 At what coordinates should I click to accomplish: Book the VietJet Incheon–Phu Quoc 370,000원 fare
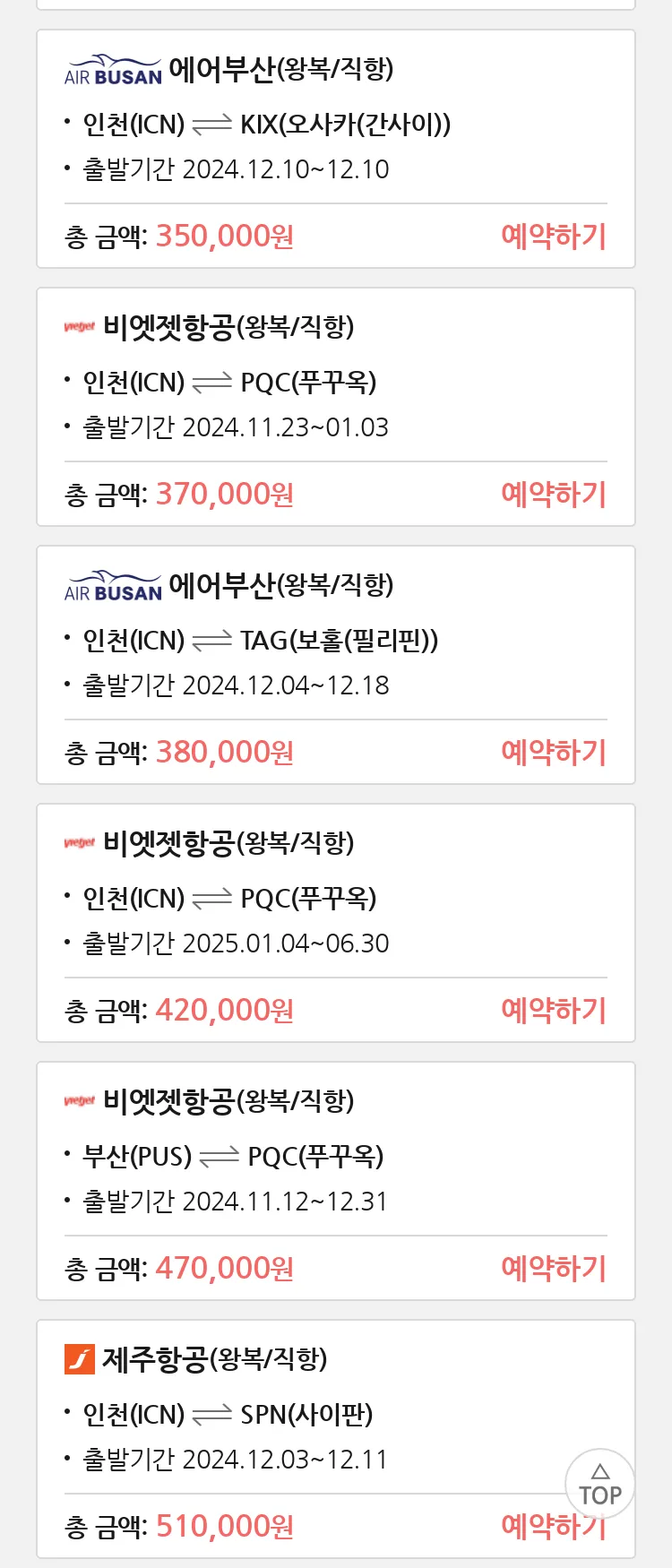(554, 495)
